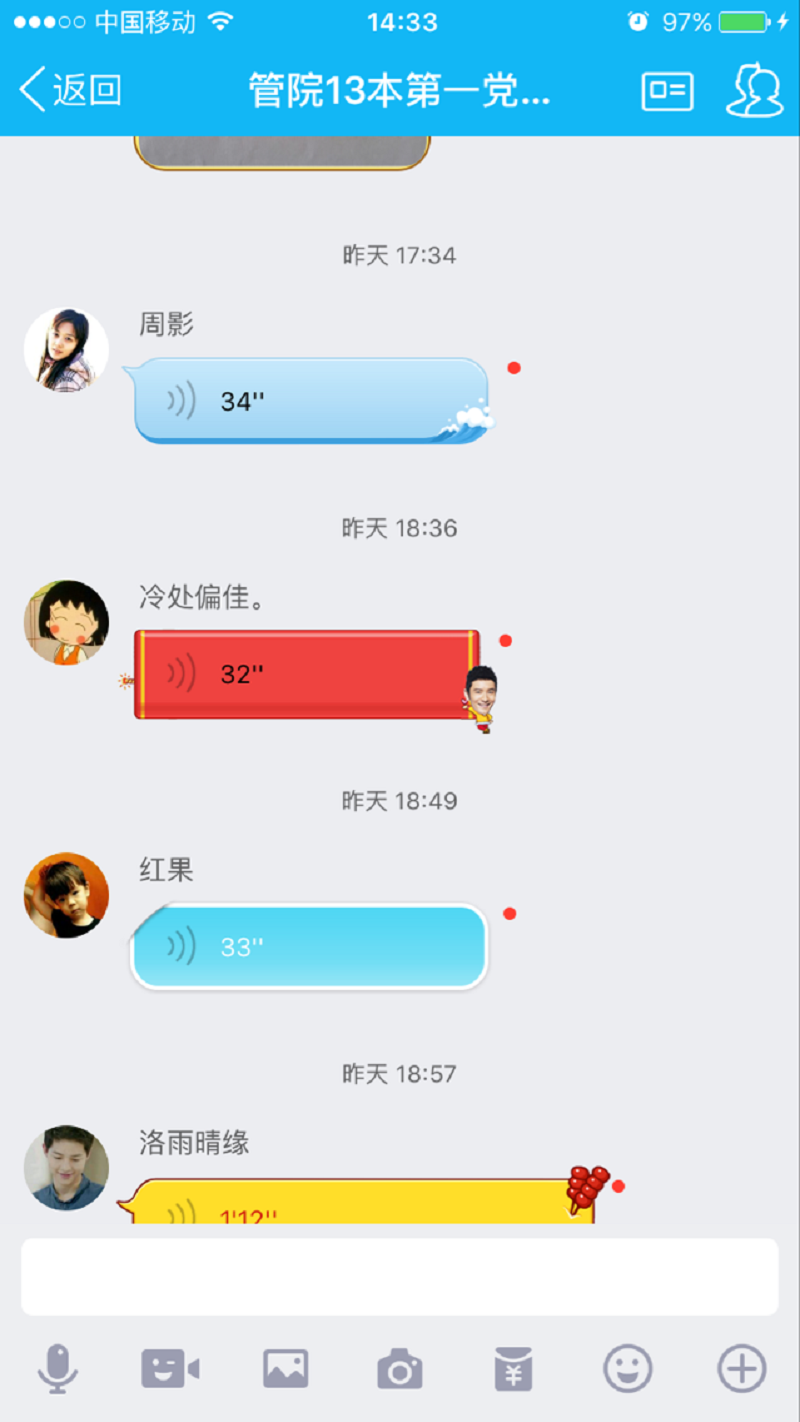Open 周影's profile avatar
The image size is (800, 1422).
coord(66,350)
